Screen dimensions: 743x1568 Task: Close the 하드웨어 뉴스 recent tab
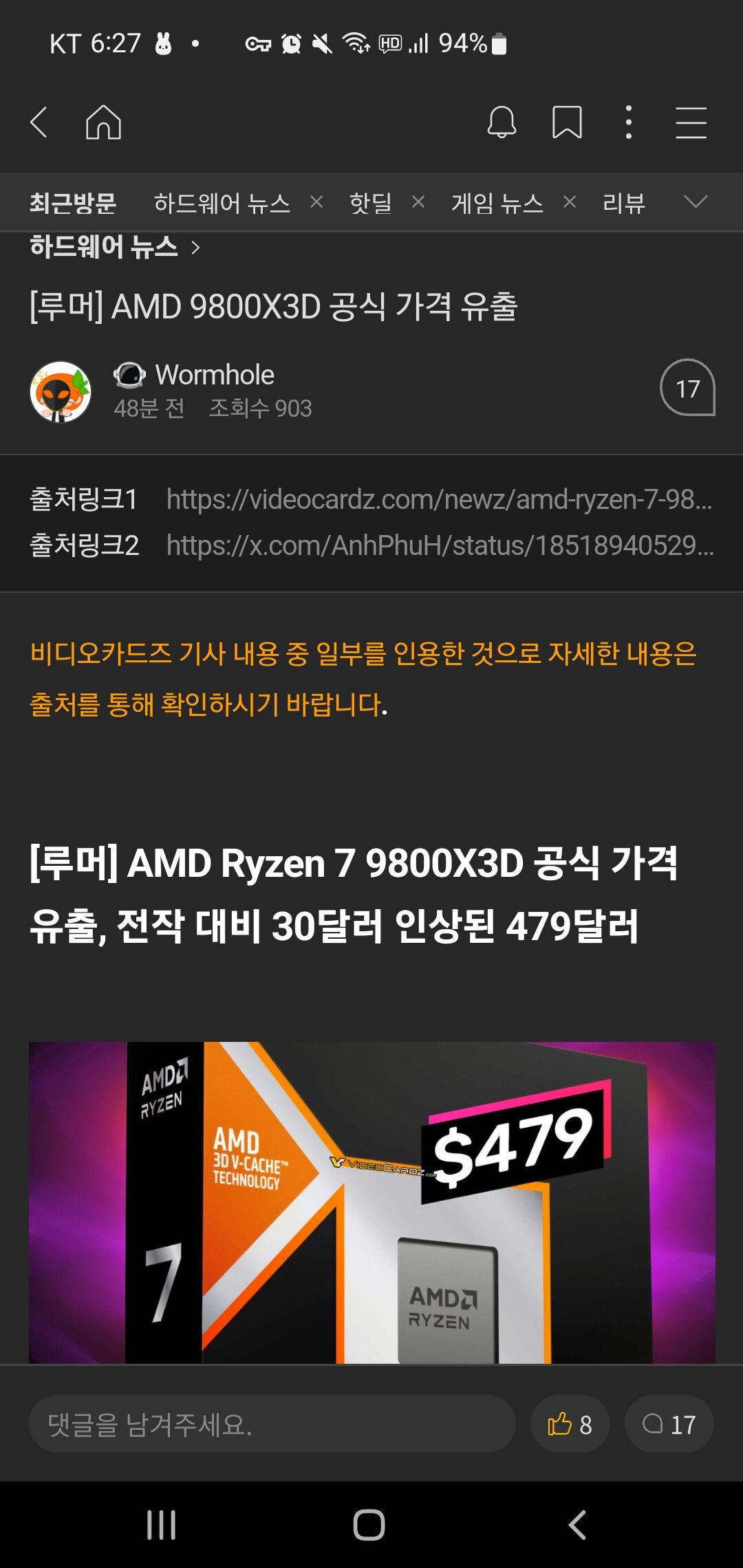pos(316,202)
